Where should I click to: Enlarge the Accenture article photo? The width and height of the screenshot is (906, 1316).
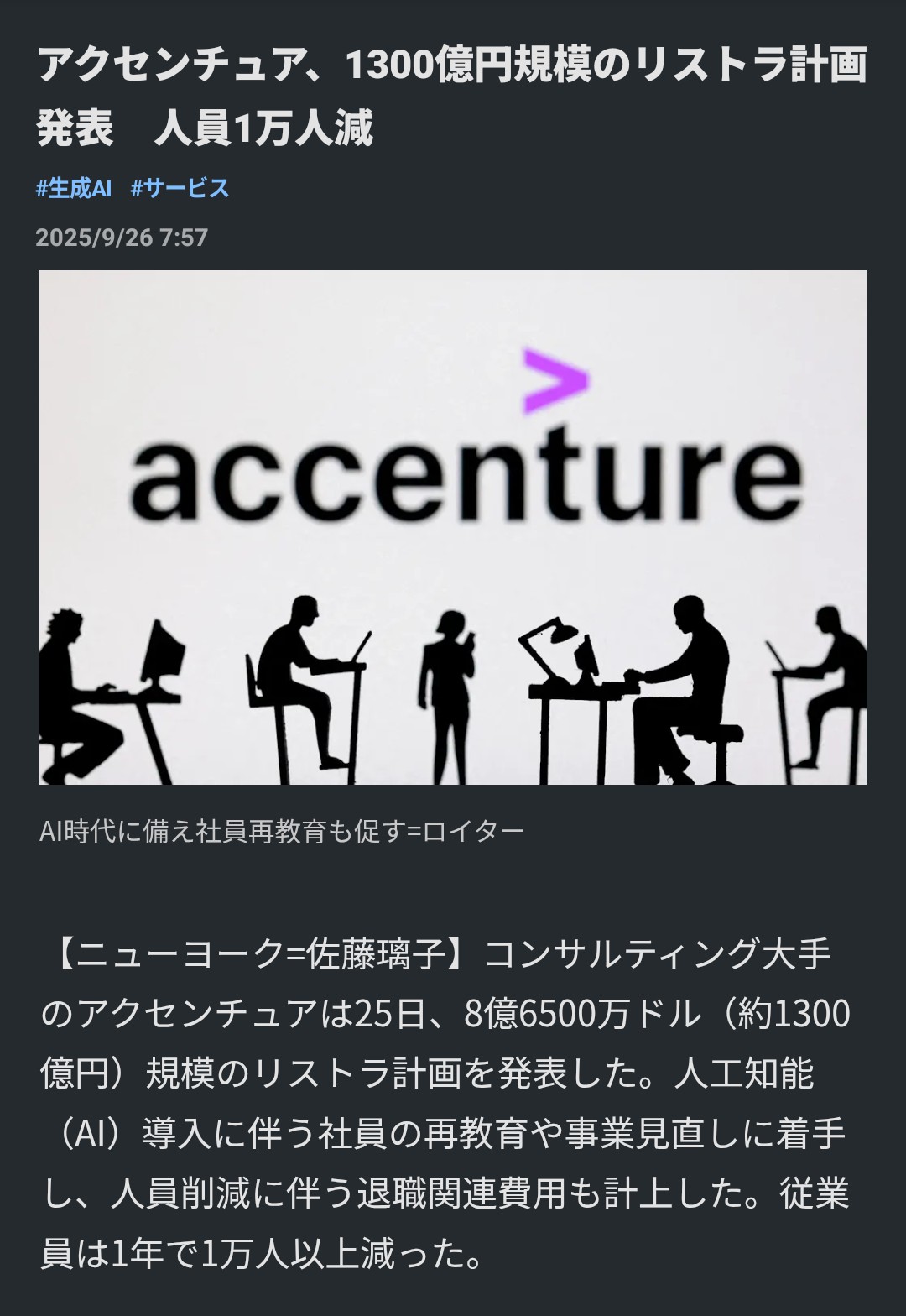[x=453, y=527]
